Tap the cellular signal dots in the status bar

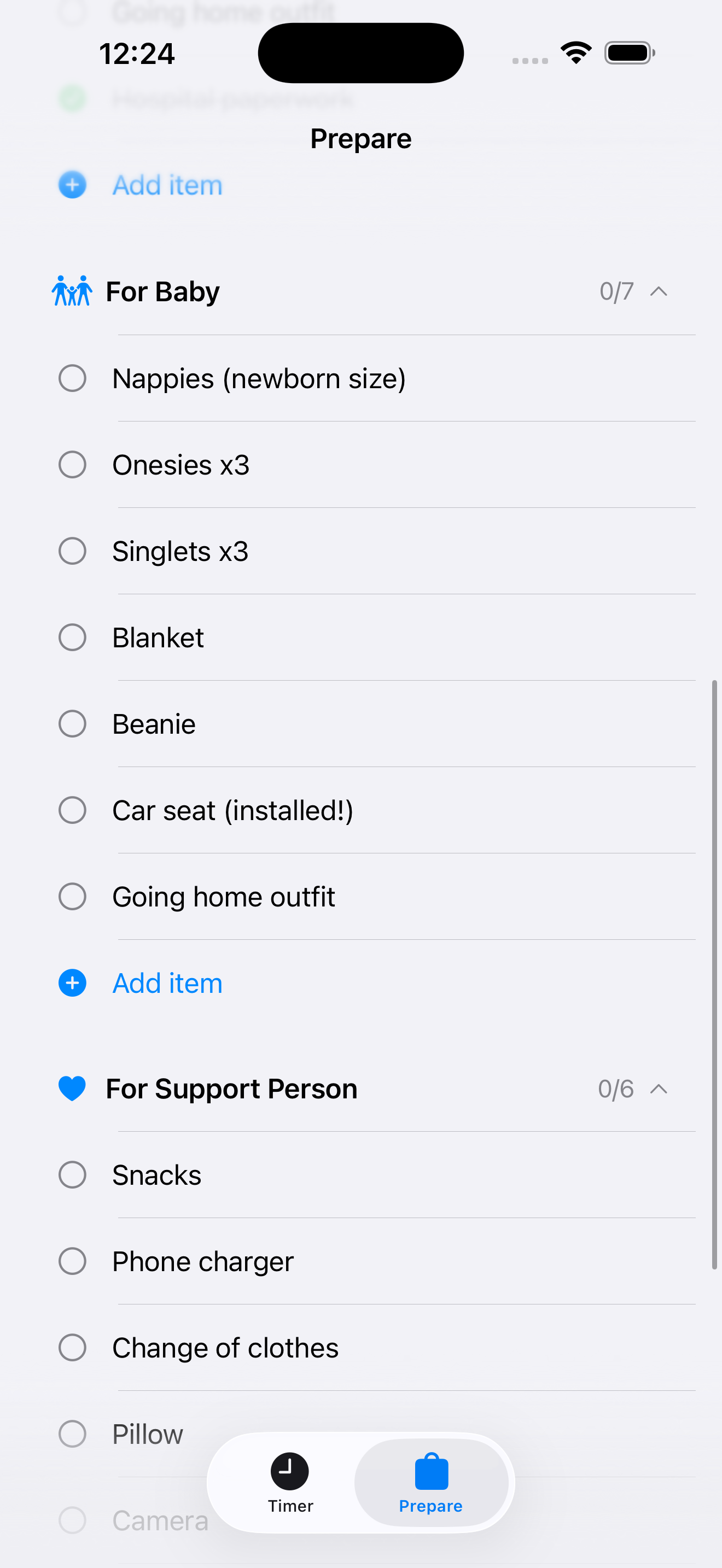528,60
